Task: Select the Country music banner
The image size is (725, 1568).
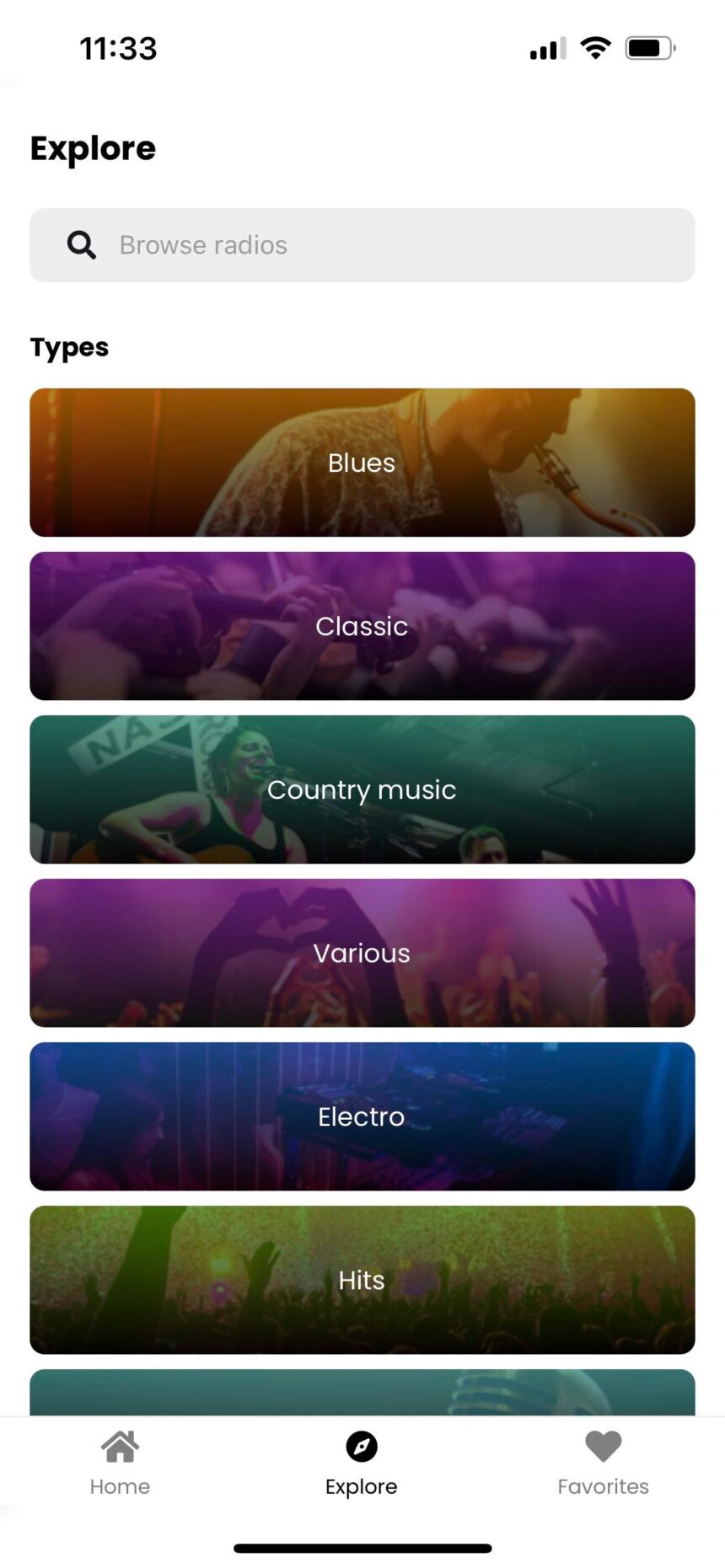Action: click(361, 789)
